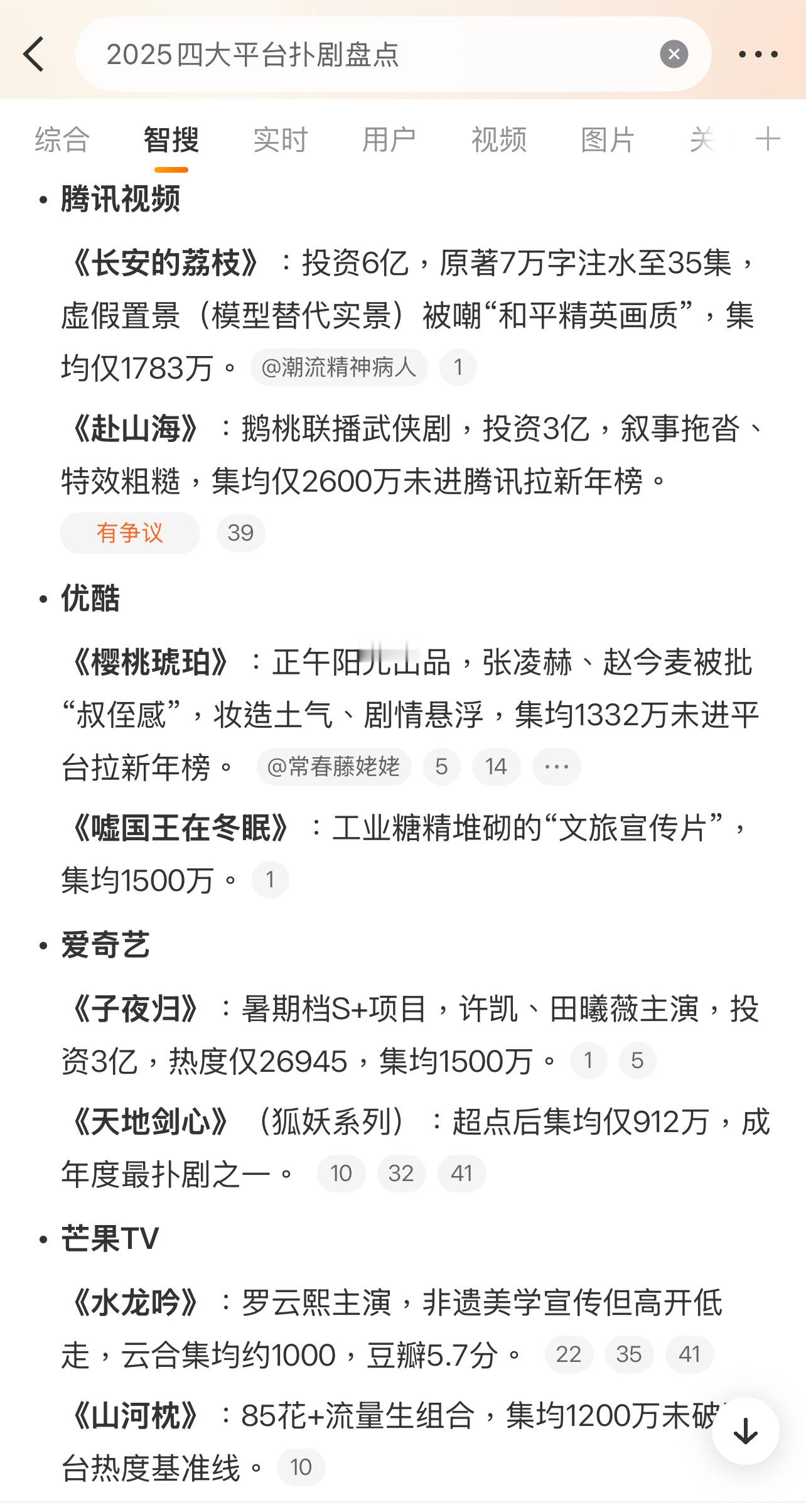Open the three-dot options menu
The height and width of the screenshot is (1512, 806).
point(757,53)
